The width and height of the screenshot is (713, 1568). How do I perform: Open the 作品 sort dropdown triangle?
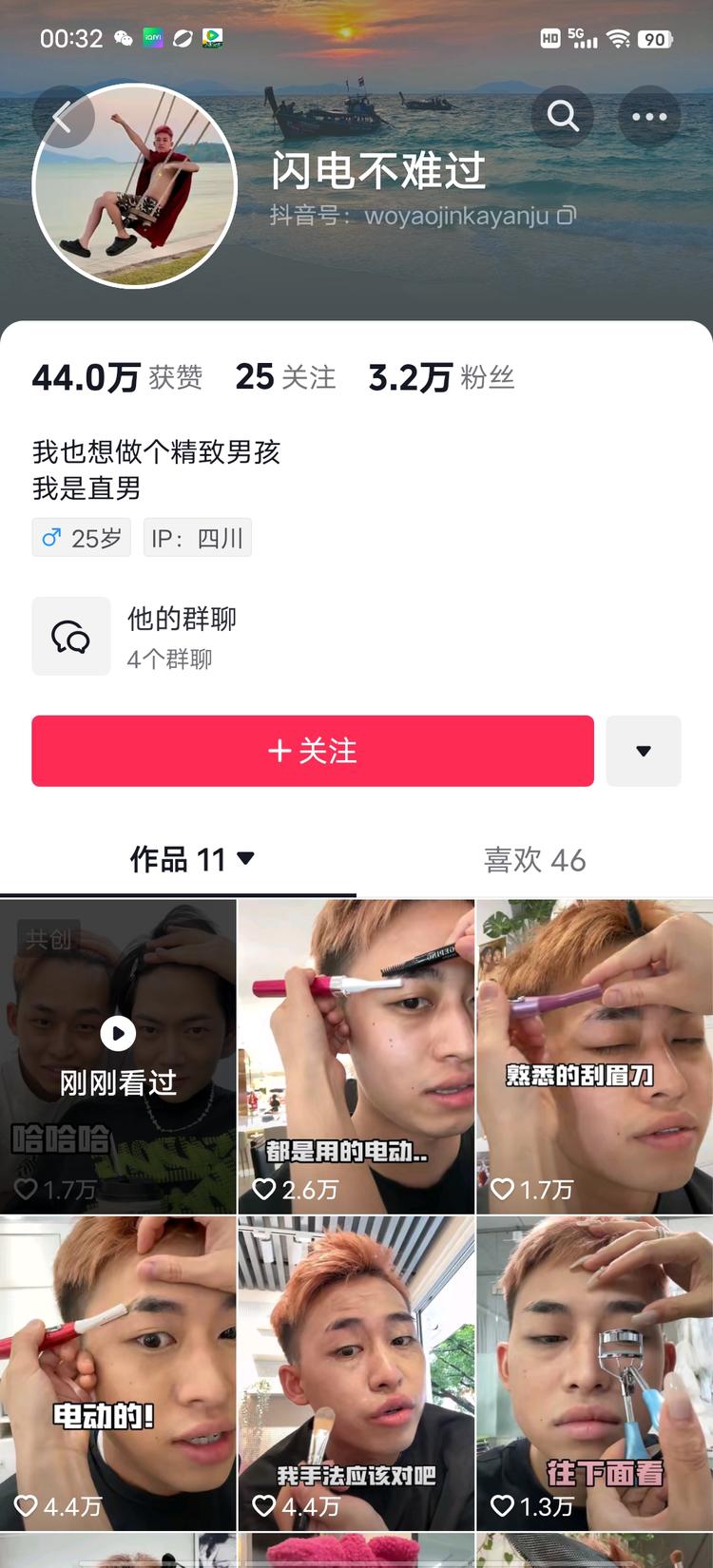(x=245, y=860)
